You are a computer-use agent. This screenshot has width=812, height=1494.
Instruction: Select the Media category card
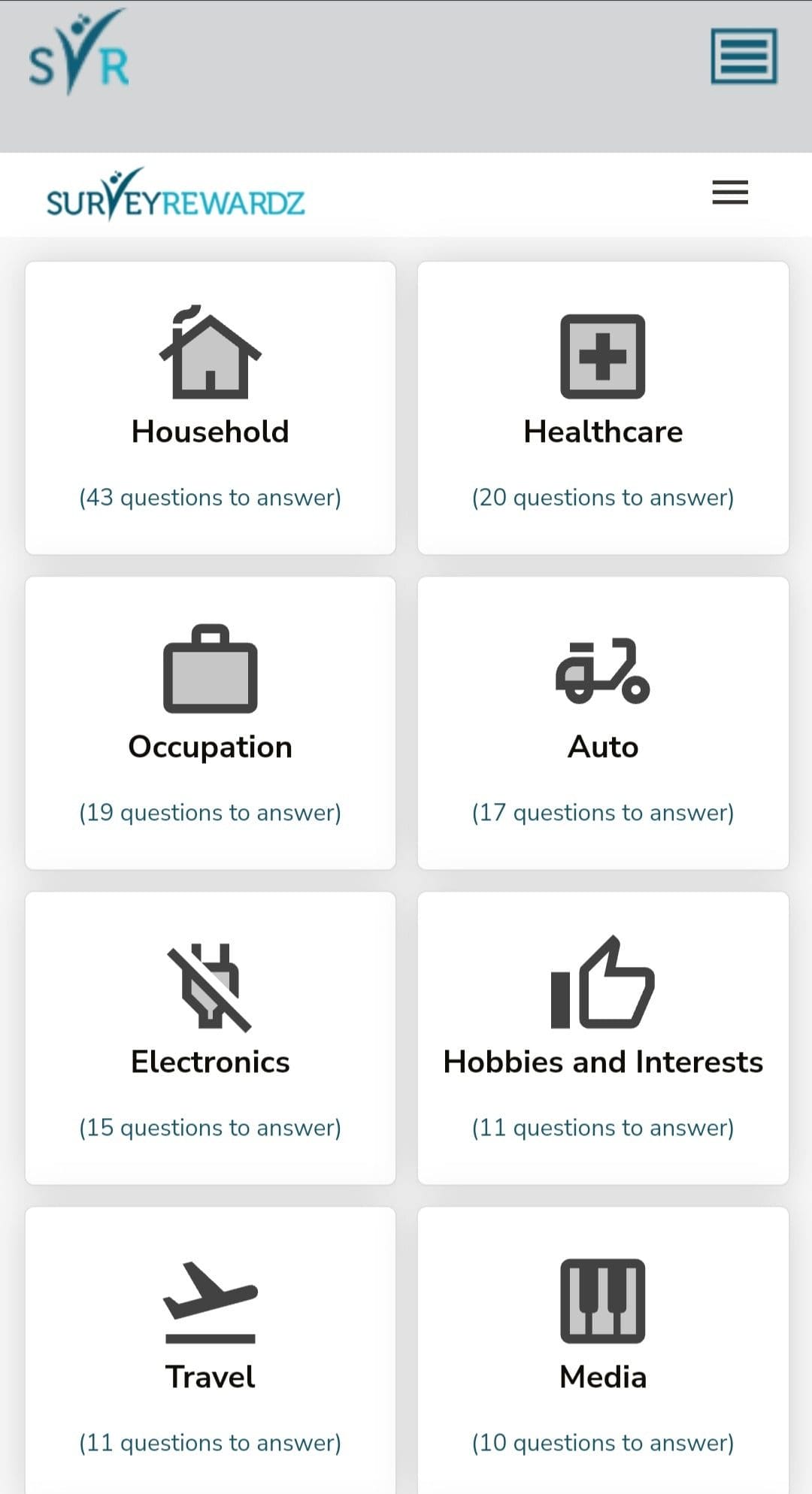click(603, 1350)
